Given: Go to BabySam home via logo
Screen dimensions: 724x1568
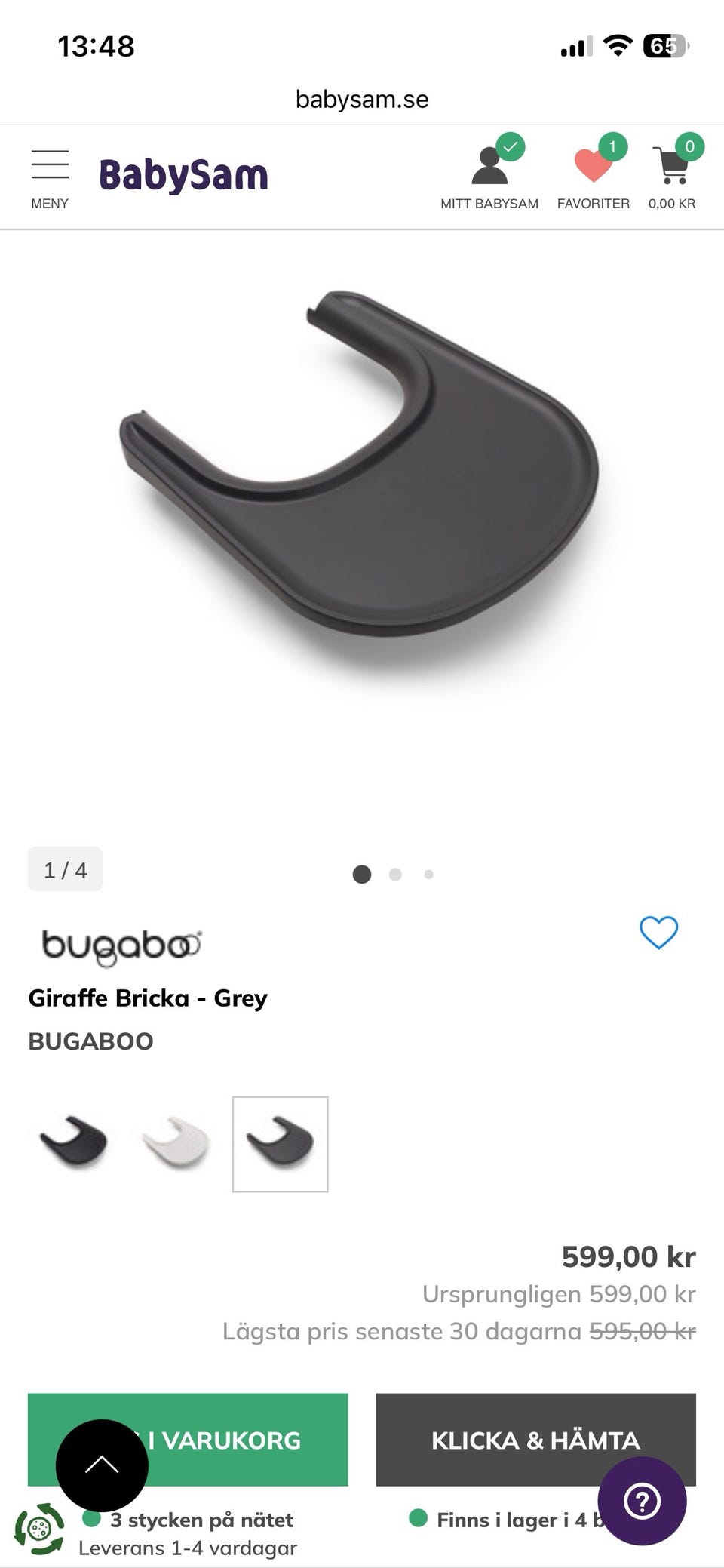Looking at the screenshot, I should click(183, 175).
